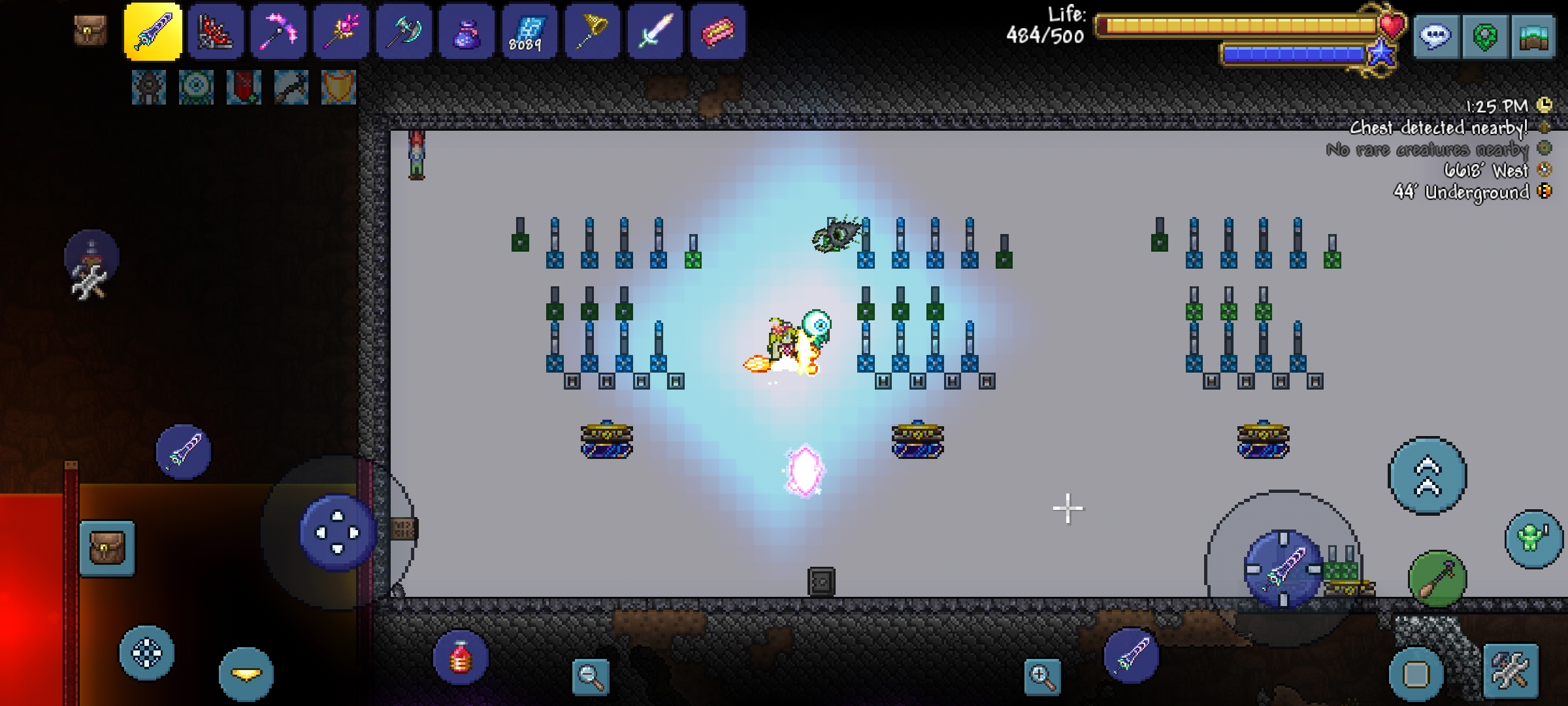Tap the auto-target crosshair circle button
Viewport: 1568px width, 706px height.
(146, 652)
